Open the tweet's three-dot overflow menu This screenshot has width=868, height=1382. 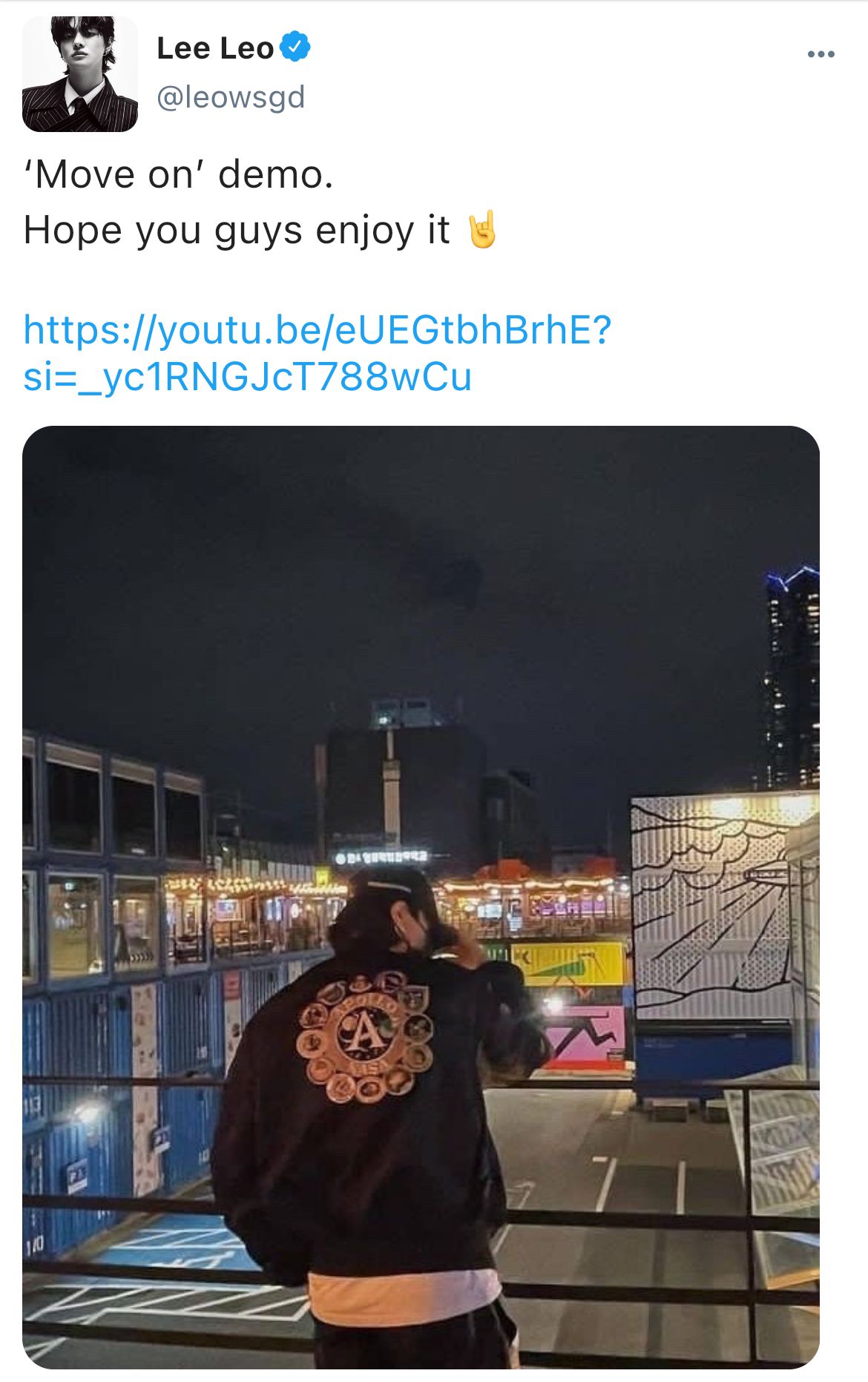[x=821, y=54]
